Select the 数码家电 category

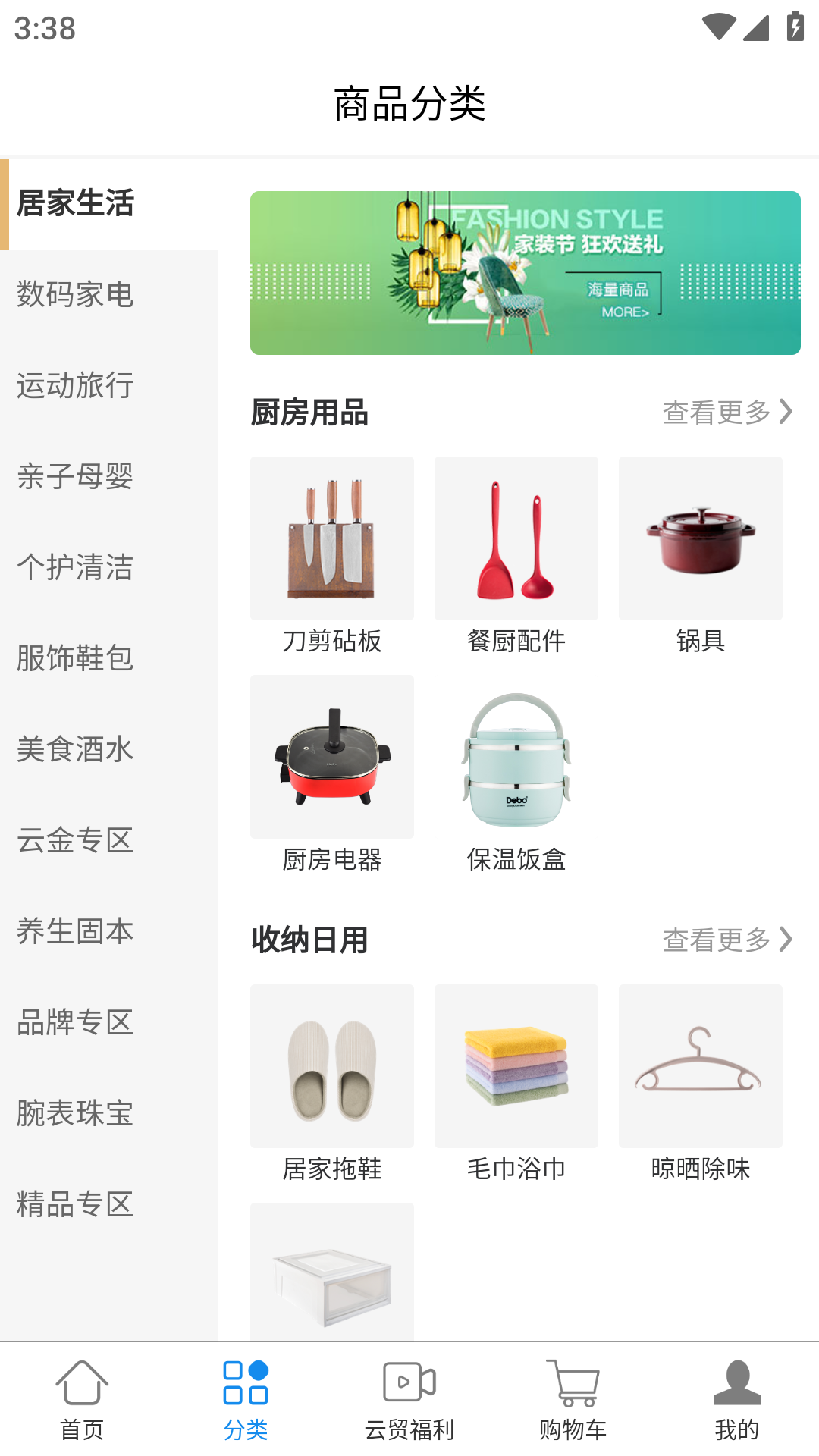pos(76,294)
